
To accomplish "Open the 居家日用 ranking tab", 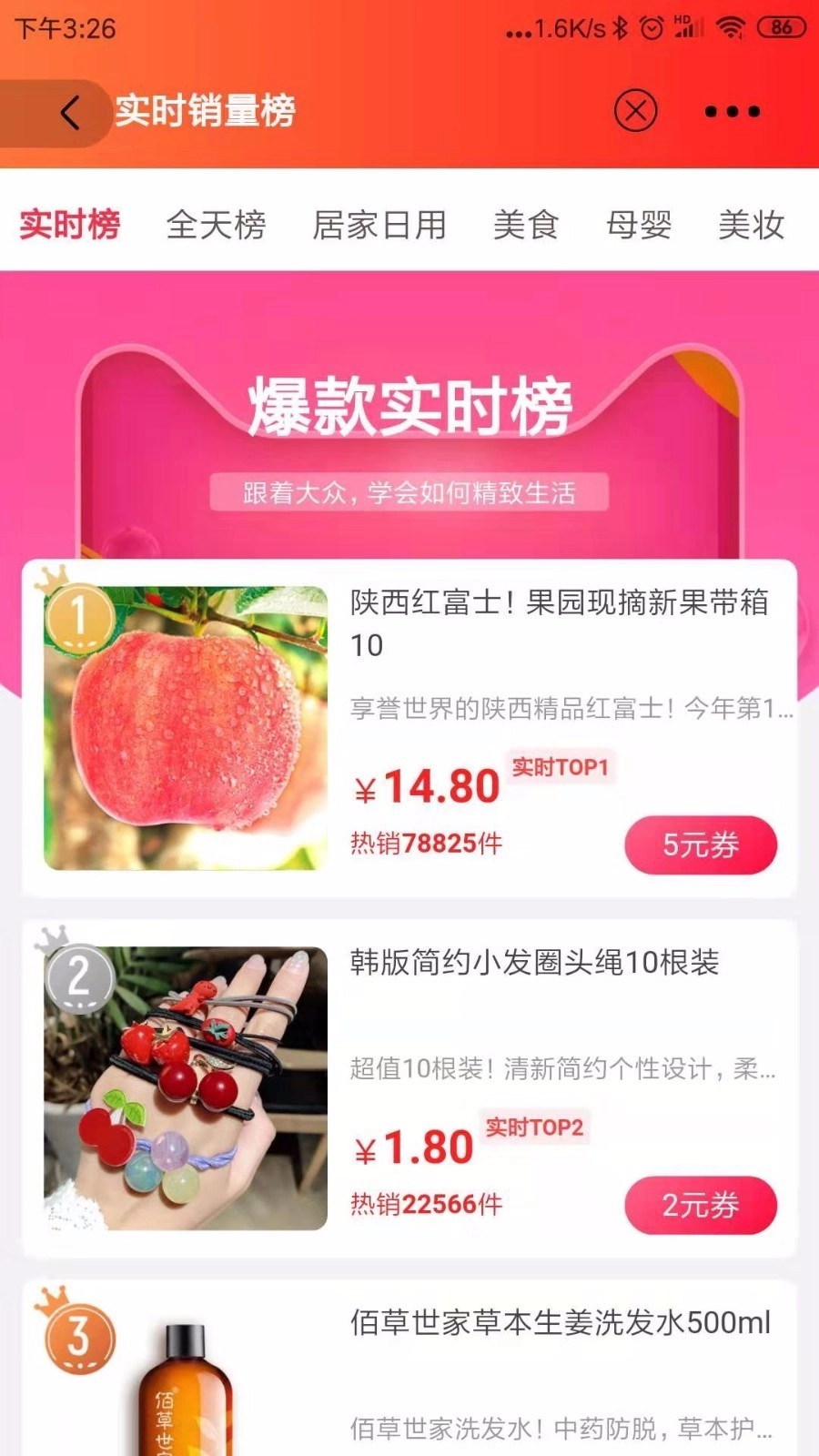I will coord(381,225).
